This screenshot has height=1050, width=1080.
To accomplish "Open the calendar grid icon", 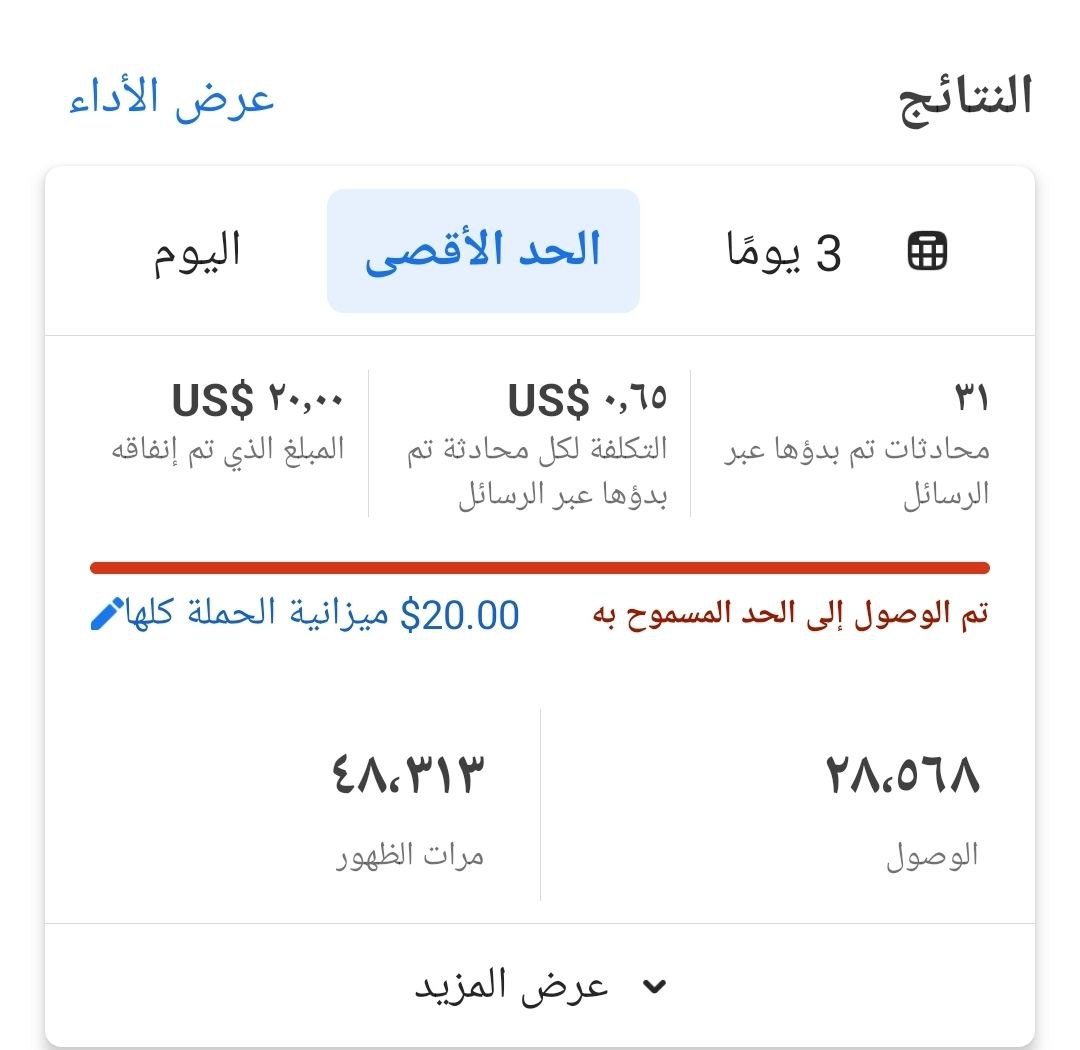I will click(x=927, y=251).
